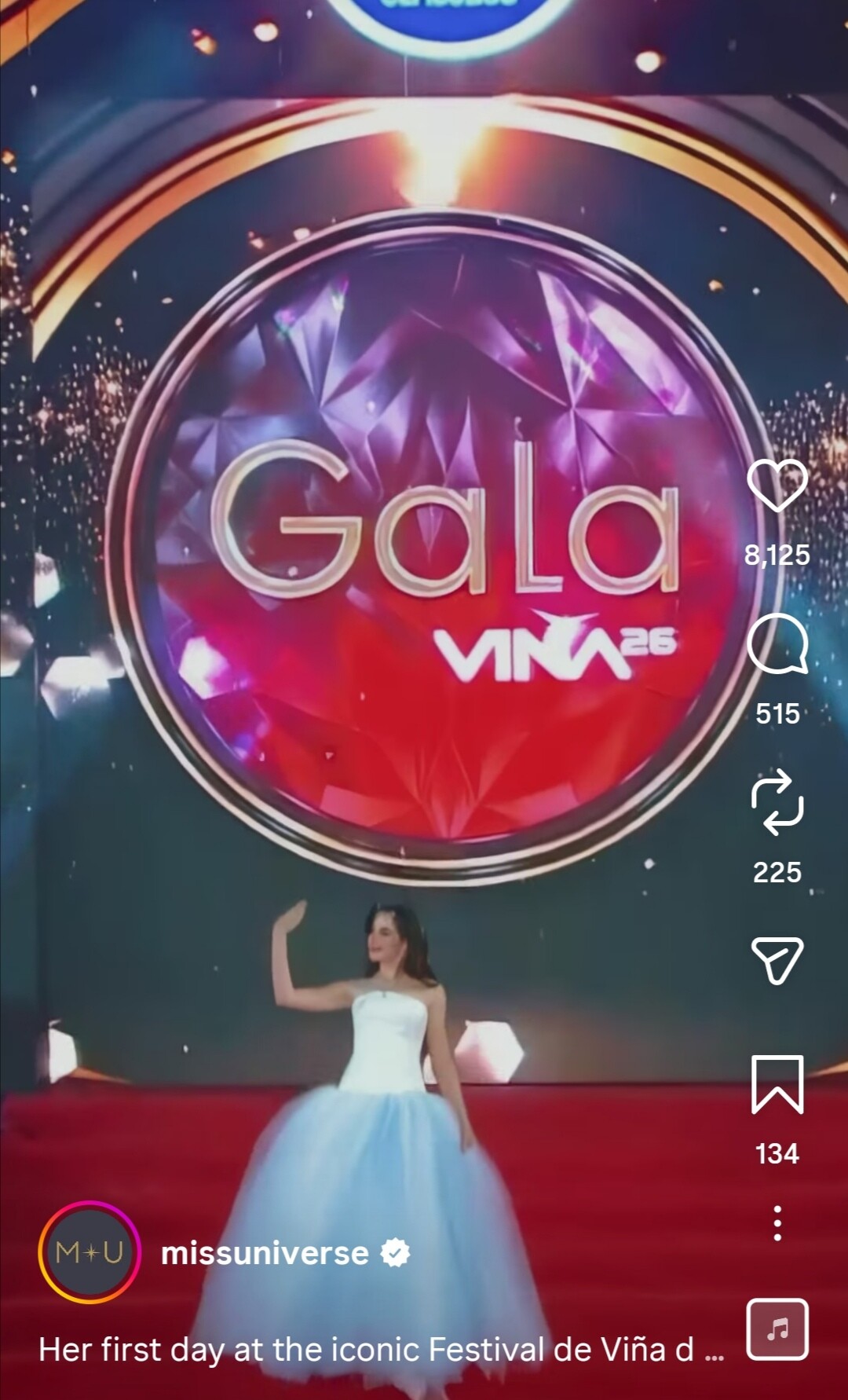The width and height of the screenshot is (848, 1400).
Task: Open missuniverse profile picture
Action: point(90,1252)
